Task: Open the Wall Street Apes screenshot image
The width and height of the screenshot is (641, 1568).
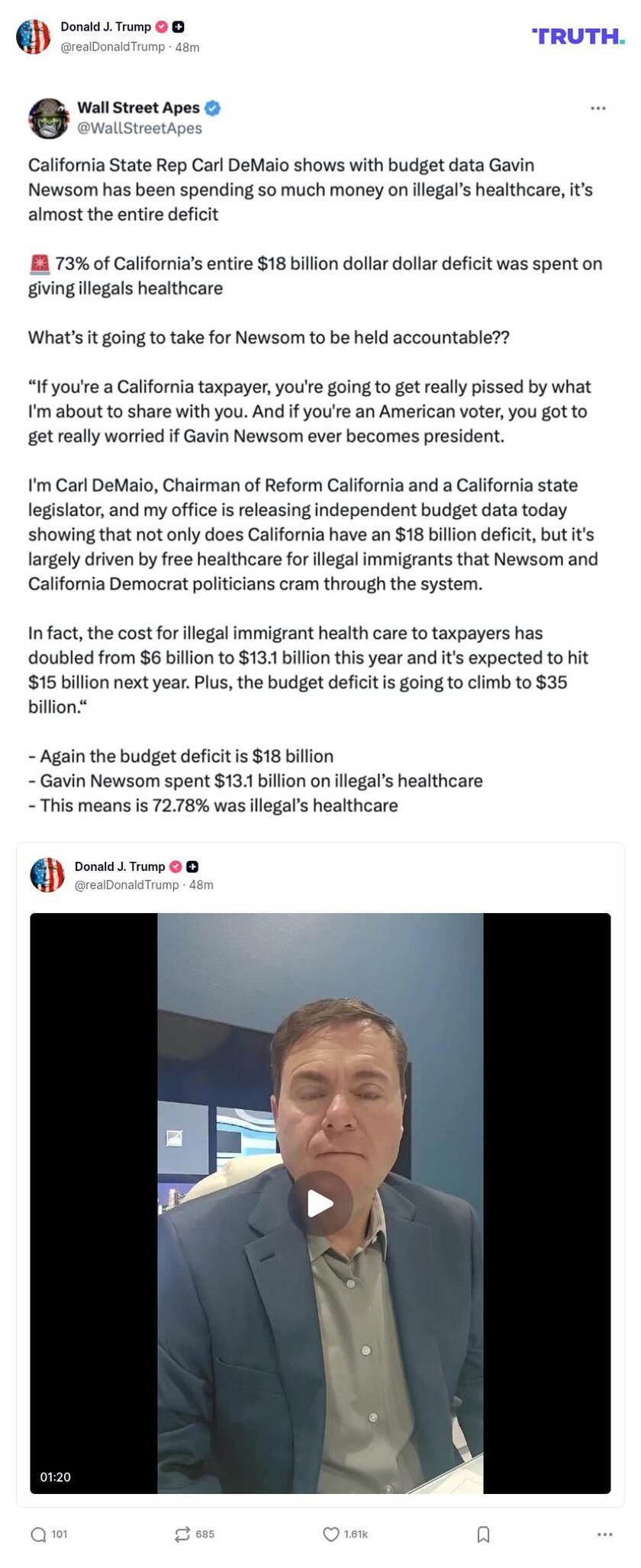Action: pyautogui.click(x=319, y=458)
